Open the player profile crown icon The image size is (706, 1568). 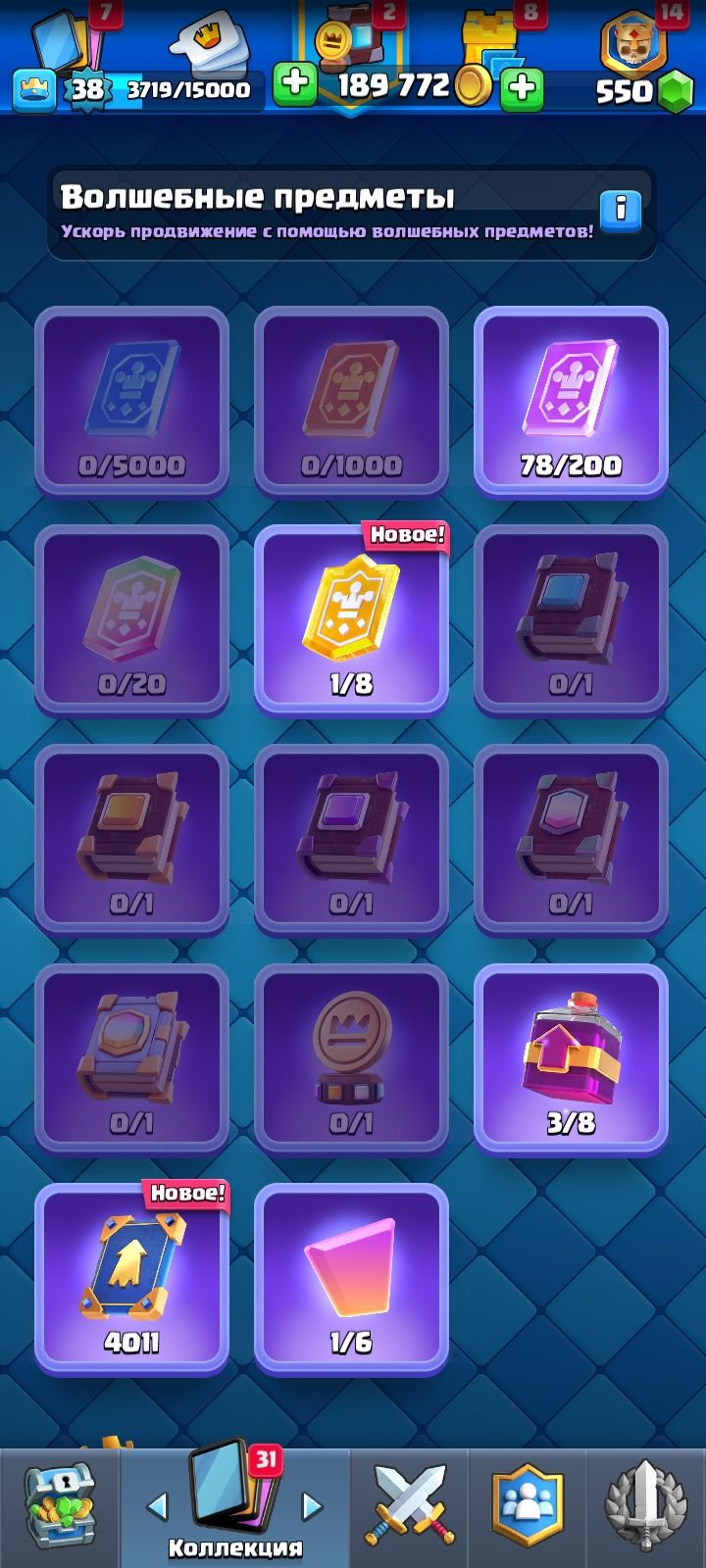point(33,89)
